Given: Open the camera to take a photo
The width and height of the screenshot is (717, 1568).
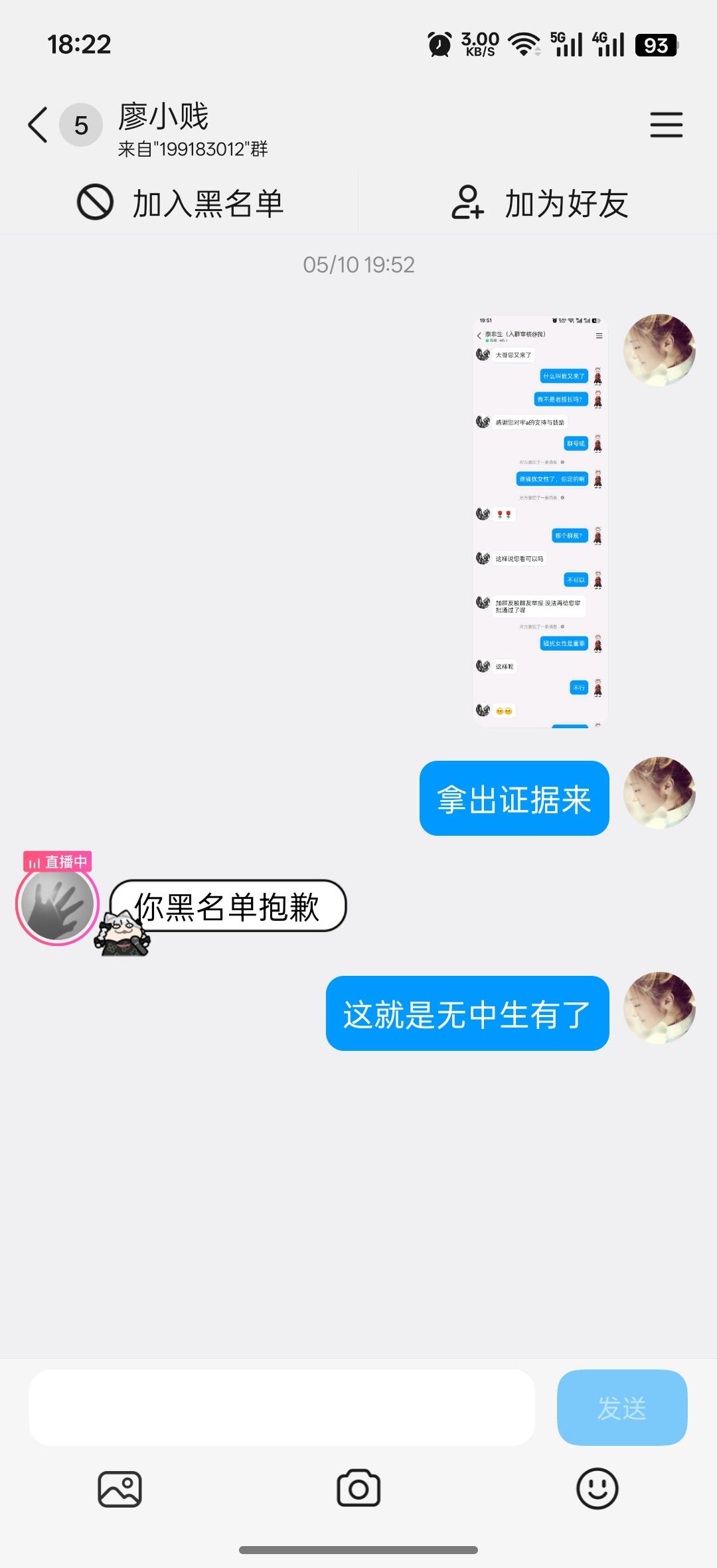Looking at the screenshot, I should [x=358, y=1489].
